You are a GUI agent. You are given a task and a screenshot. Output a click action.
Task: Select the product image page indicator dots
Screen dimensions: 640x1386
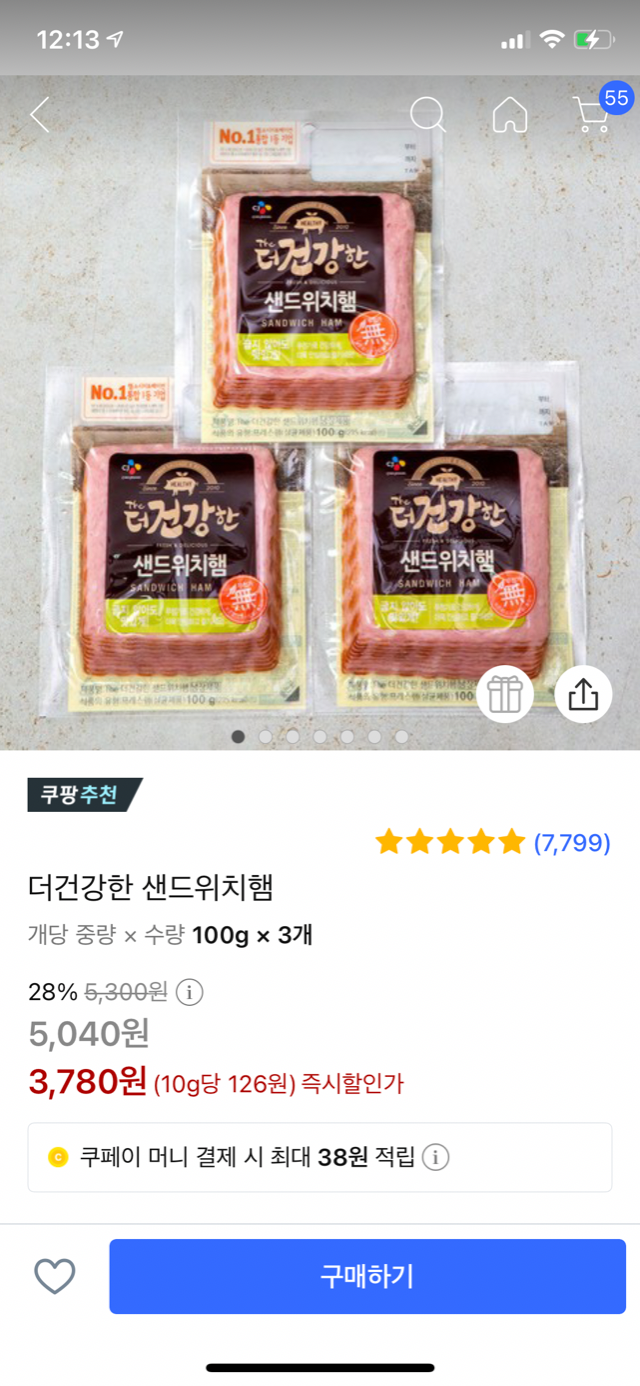tap(319, 737)
